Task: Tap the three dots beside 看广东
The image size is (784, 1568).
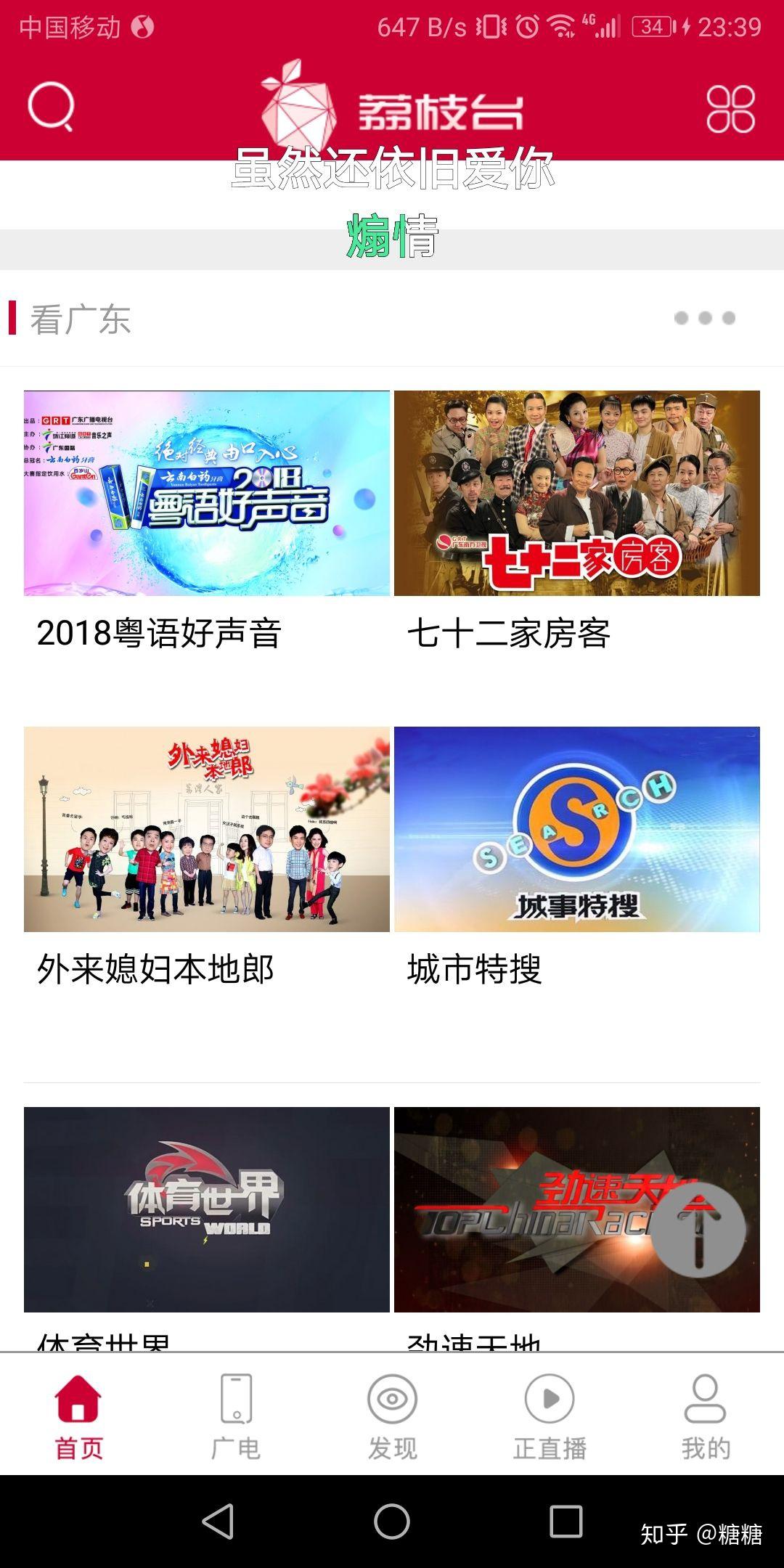Action: [x=704, y=318]
